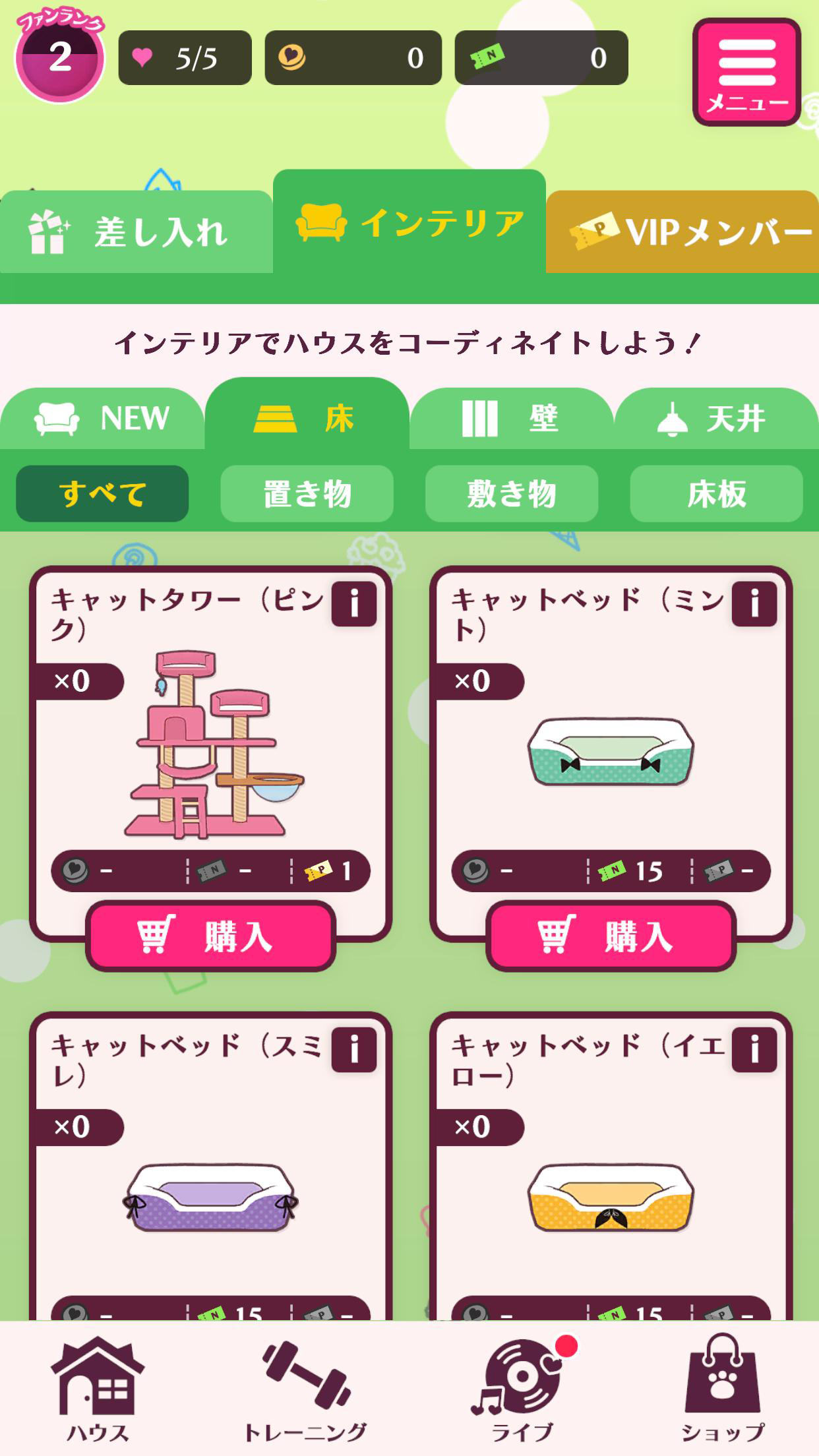Filter by 置き物 items

(307, 493)
